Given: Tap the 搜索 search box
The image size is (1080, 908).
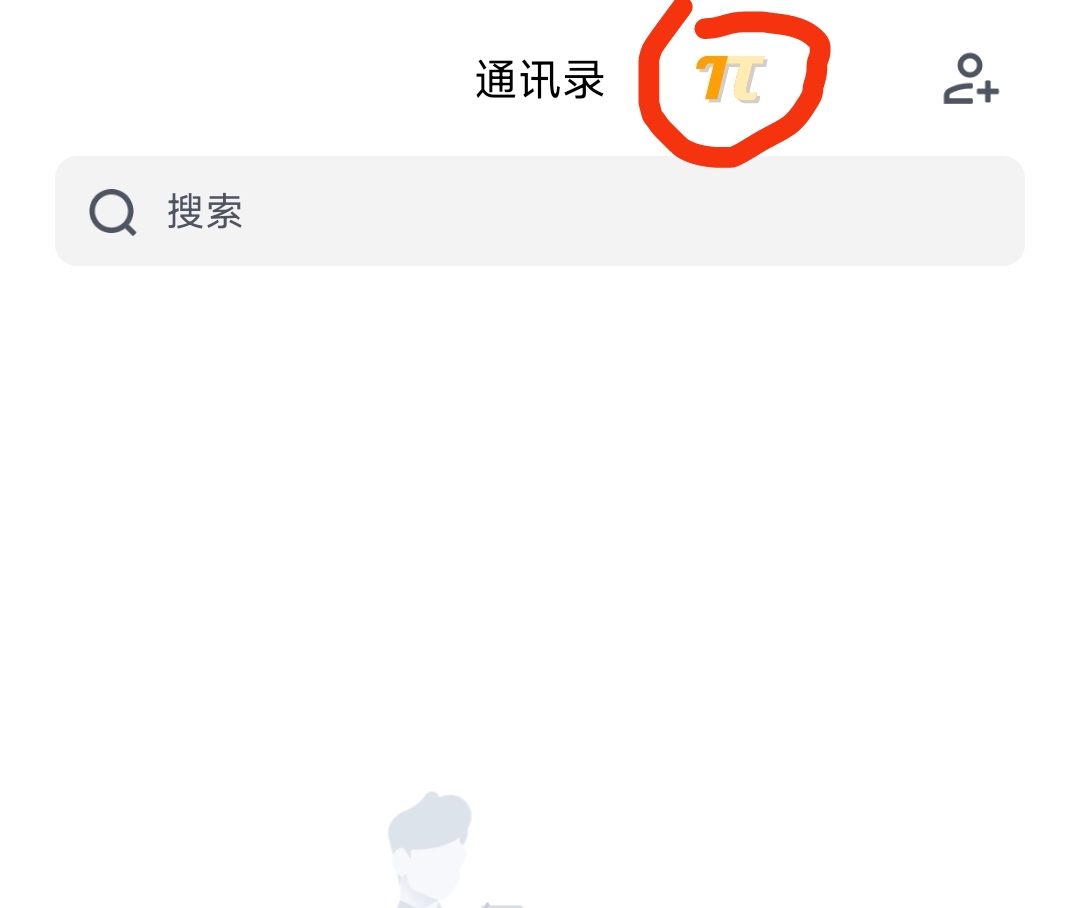Looking at the screenshot, I should pos(540,211).
